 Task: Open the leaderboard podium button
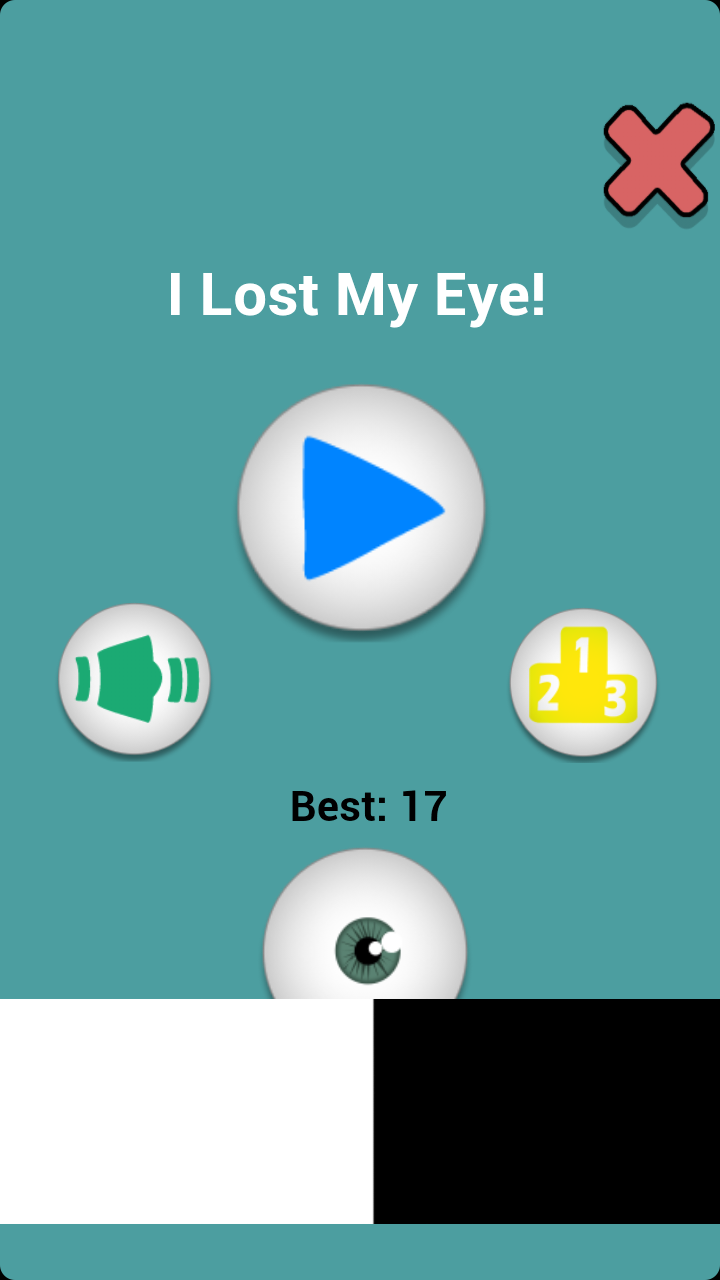[x=583, y=683]
